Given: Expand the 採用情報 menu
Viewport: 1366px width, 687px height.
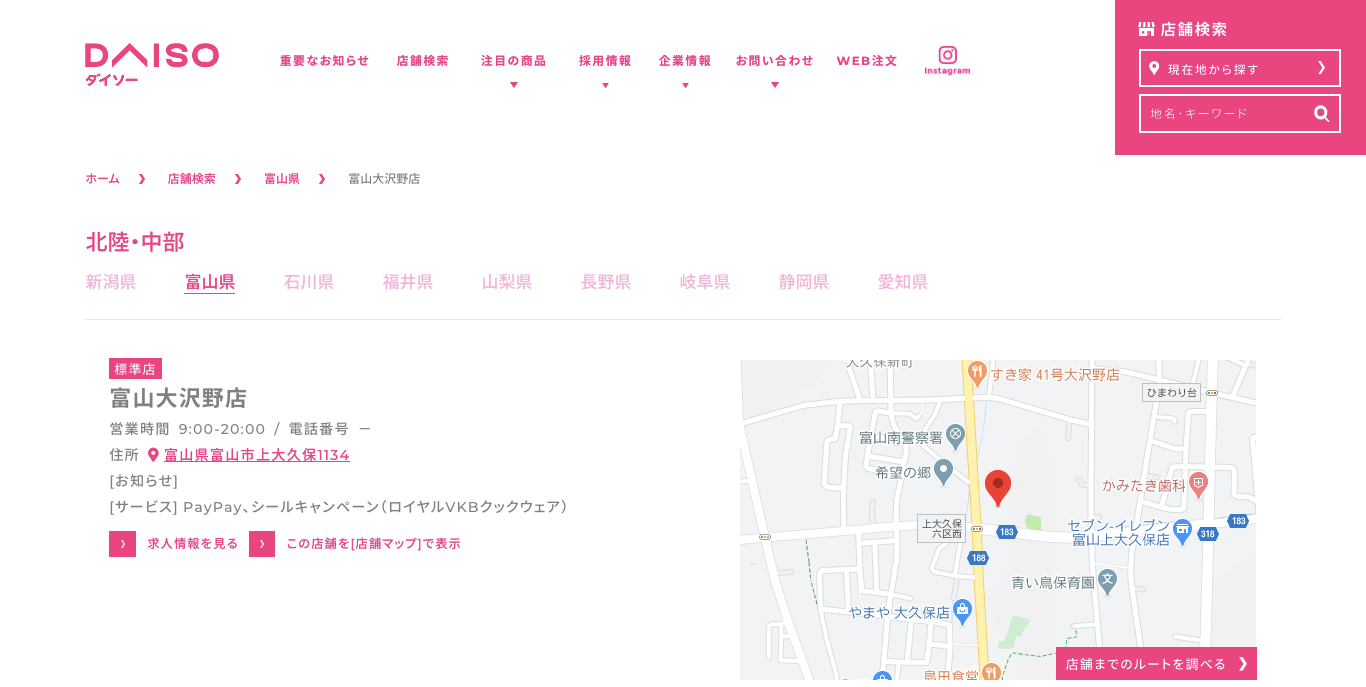Looking at the screenshot, I should (605, 61).
